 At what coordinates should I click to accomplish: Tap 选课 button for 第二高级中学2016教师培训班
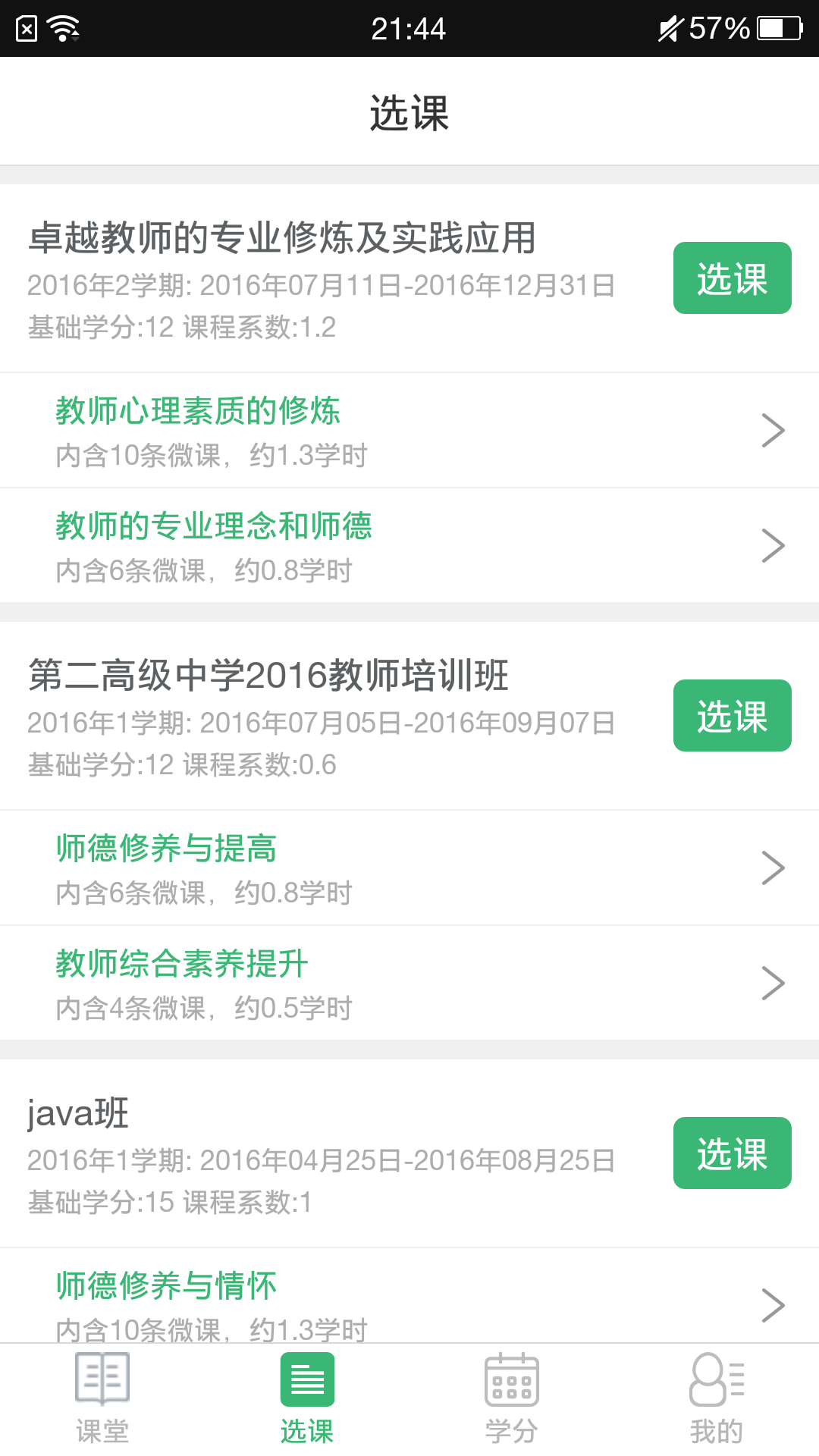point(732,716)
